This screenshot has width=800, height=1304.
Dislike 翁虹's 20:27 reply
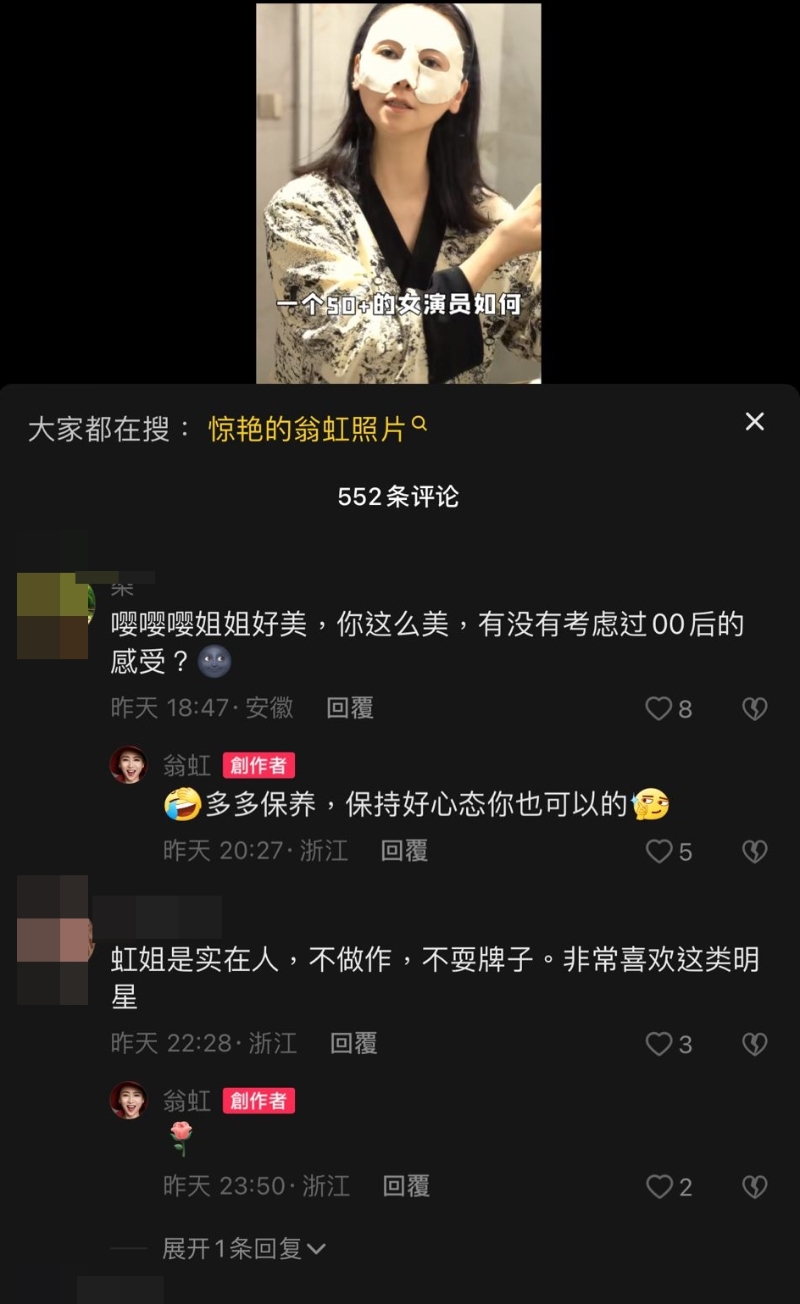point(754,852)
